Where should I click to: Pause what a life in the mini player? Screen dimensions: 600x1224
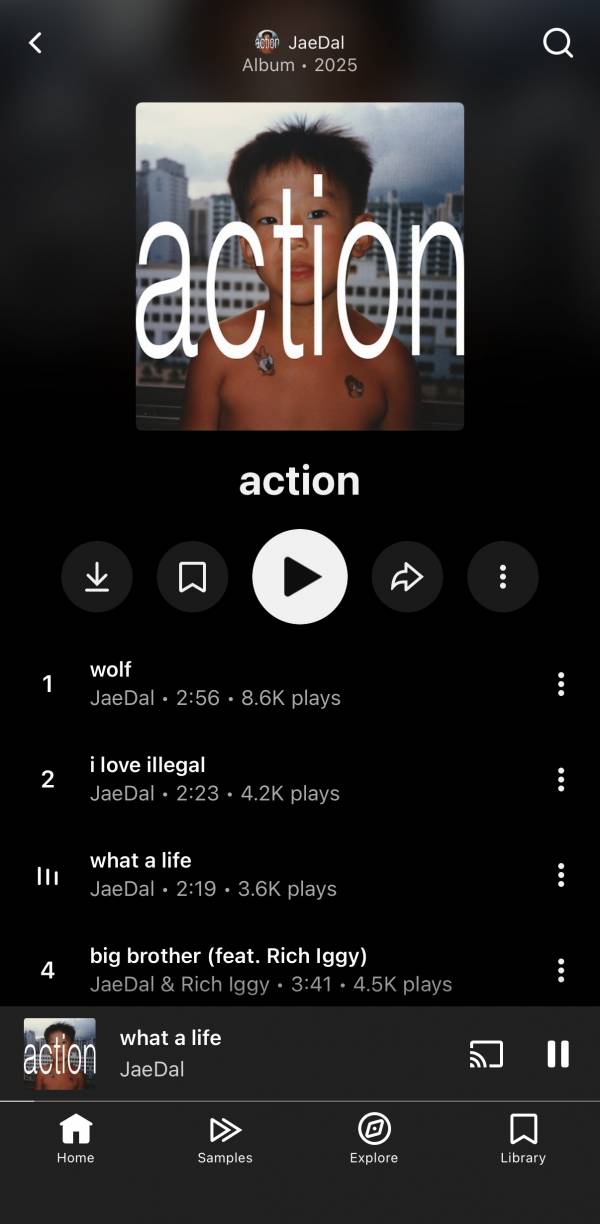pyautogui.click(x=558, y=1054)
